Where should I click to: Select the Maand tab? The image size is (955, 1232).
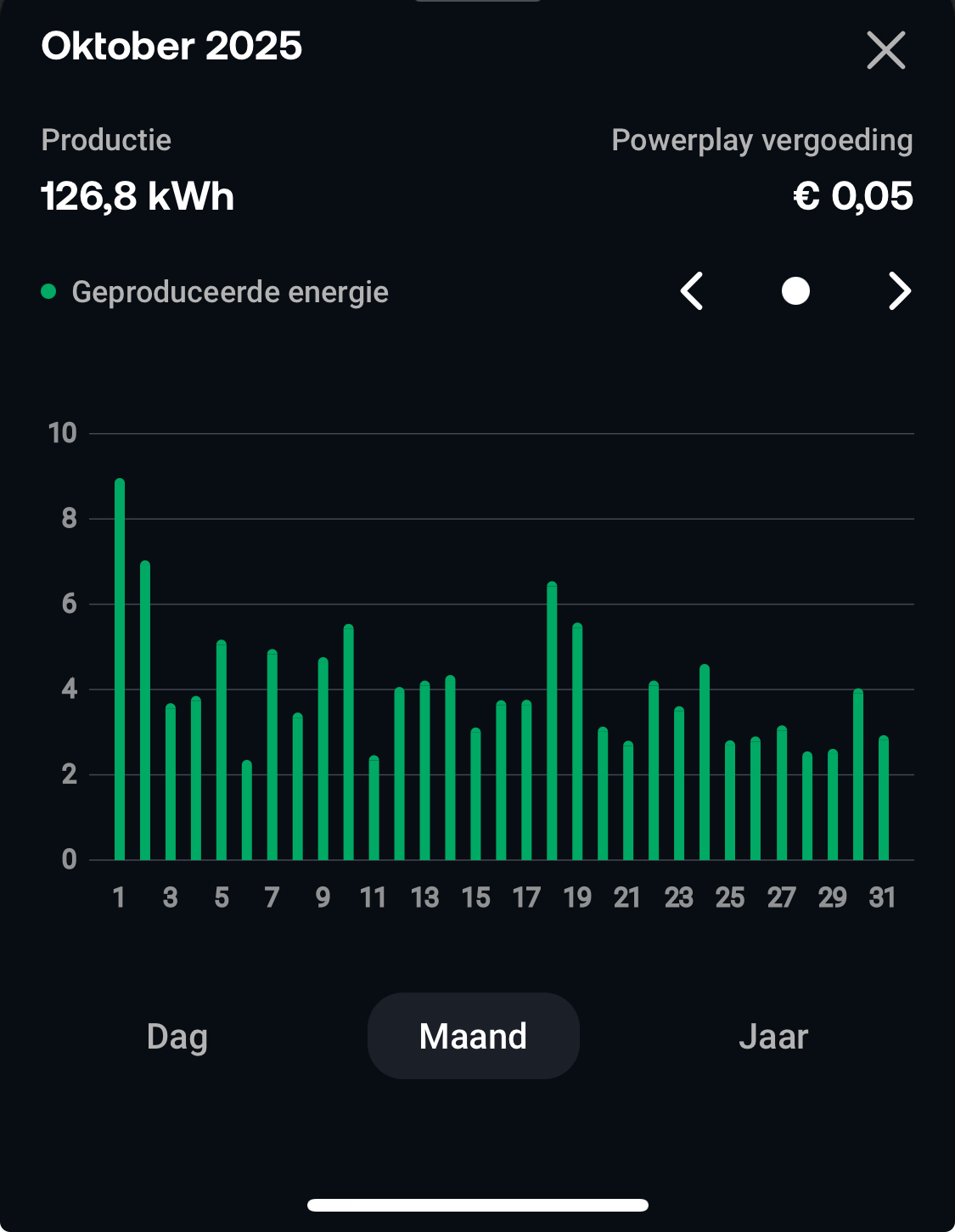click(x=473, y=1037)
